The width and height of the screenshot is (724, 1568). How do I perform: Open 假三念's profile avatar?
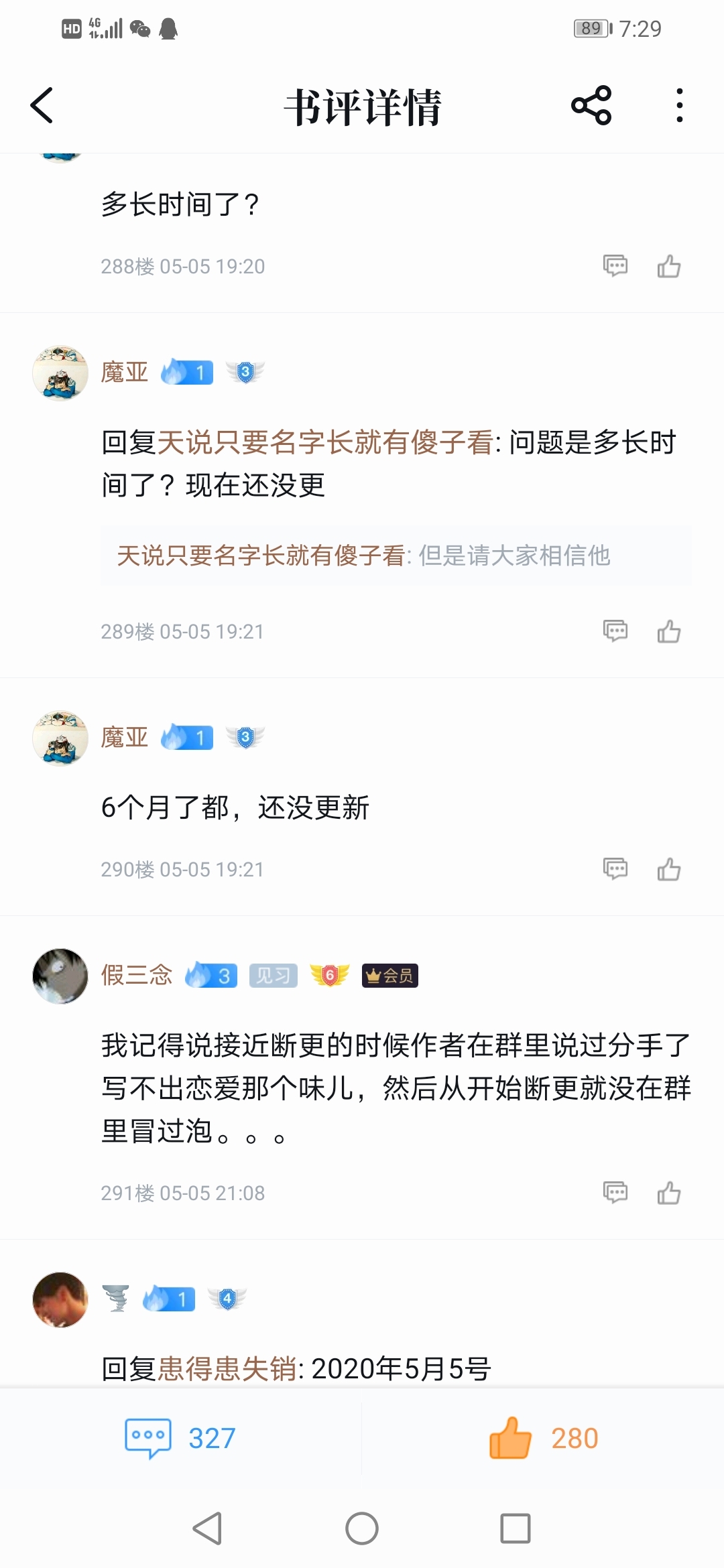click(x=60, y=976)
